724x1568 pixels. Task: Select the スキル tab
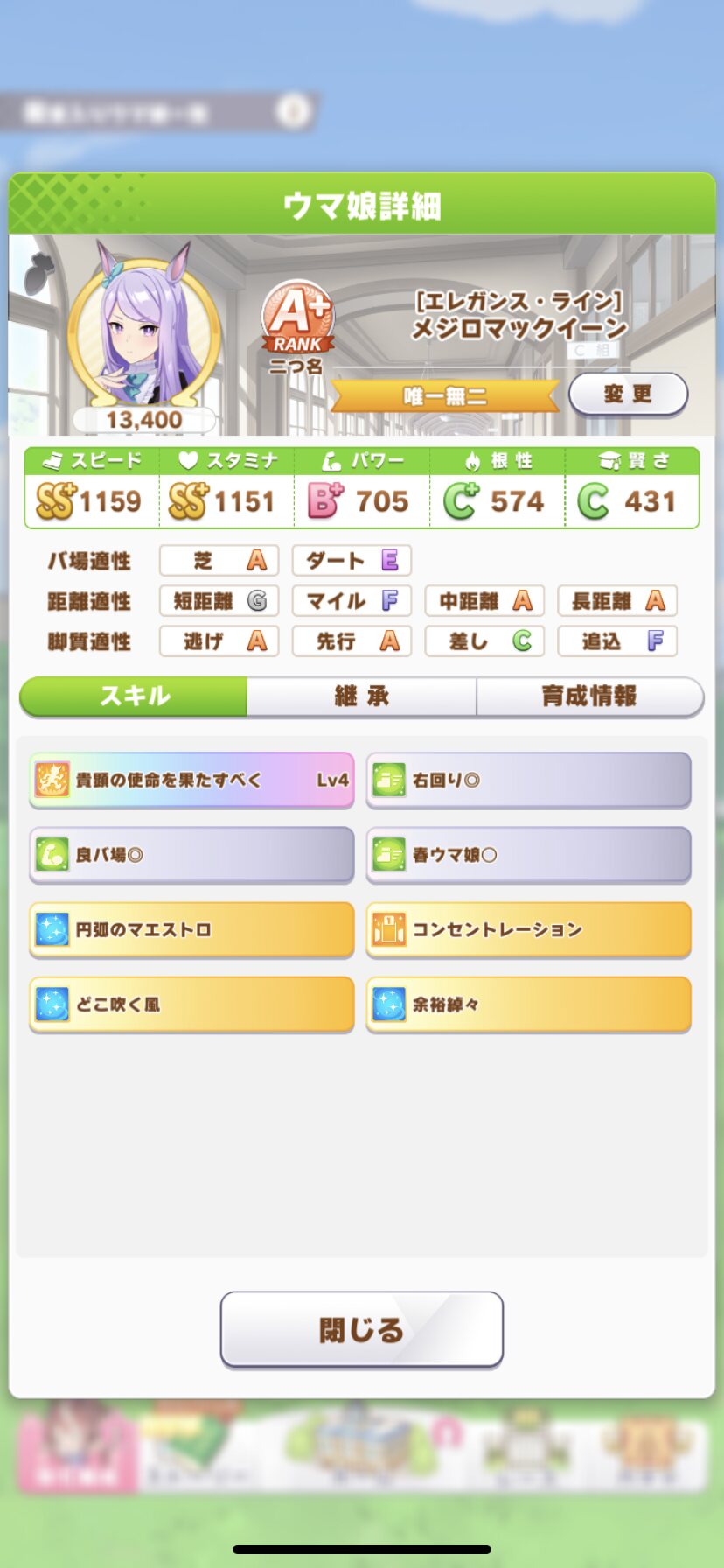134,696
